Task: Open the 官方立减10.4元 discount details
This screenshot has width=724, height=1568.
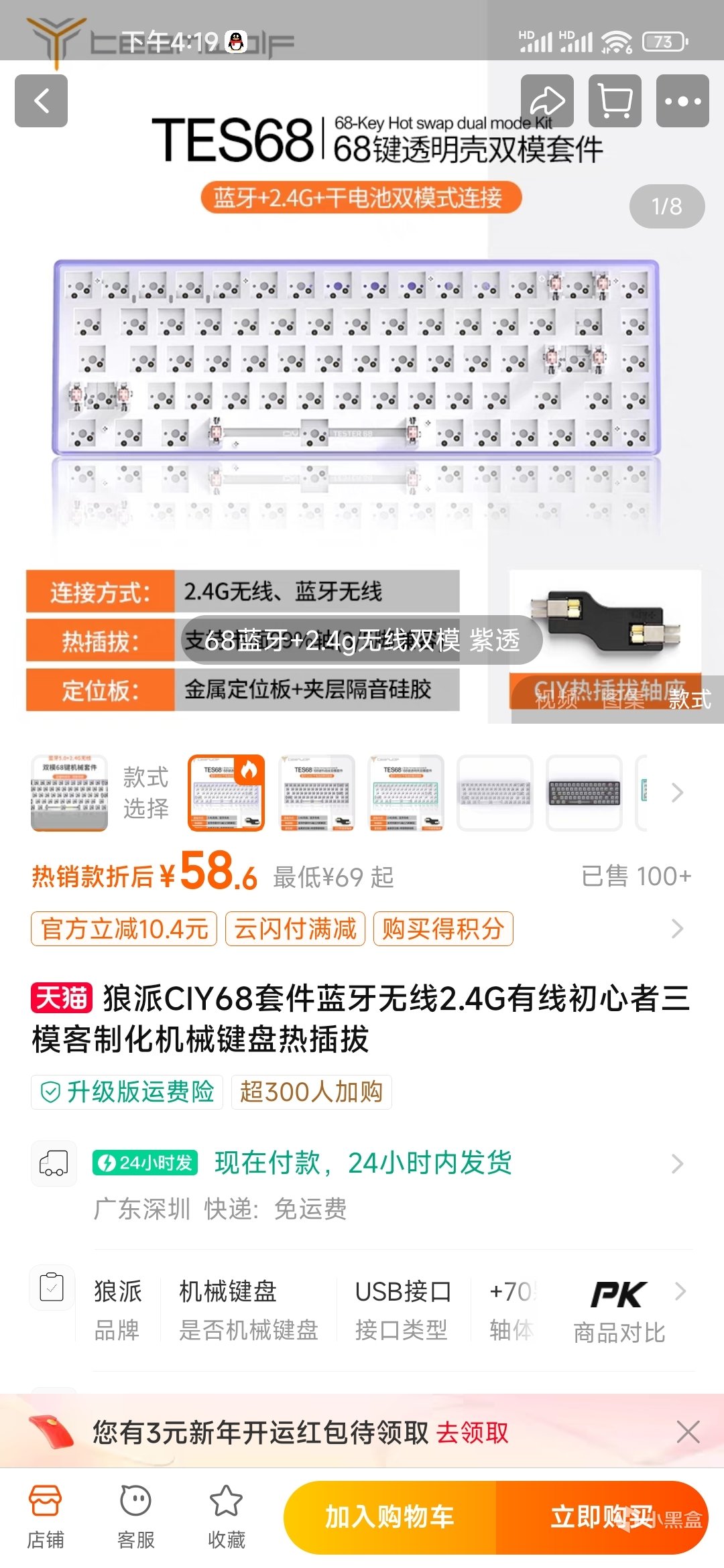Action: pyautogui.click(x=124, y=929)
